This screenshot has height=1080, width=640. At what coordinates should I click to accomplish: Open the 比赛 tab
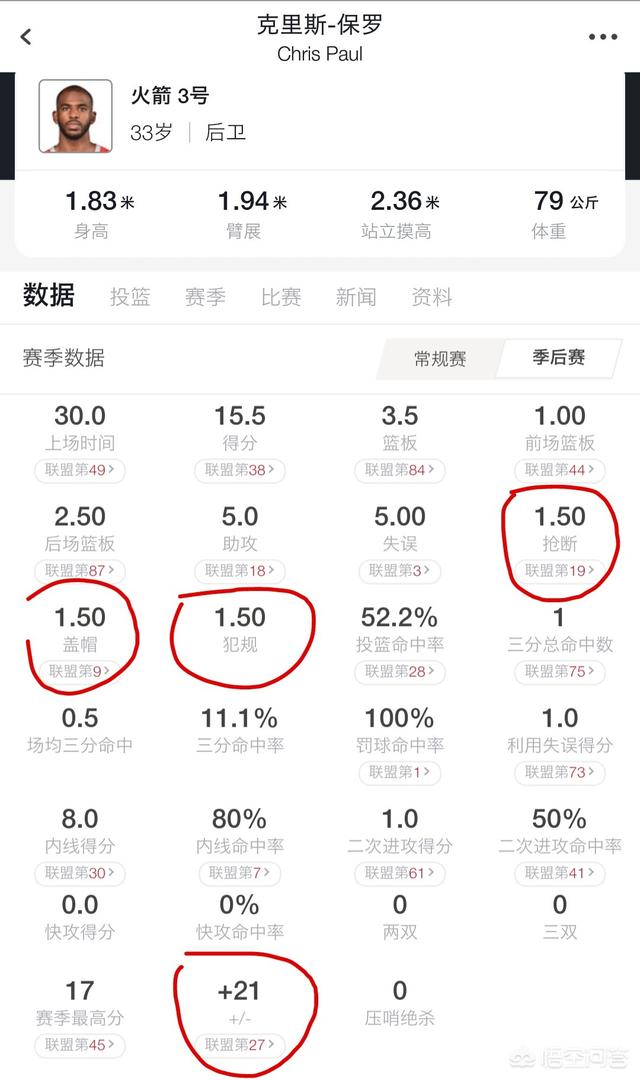(280, 297)
